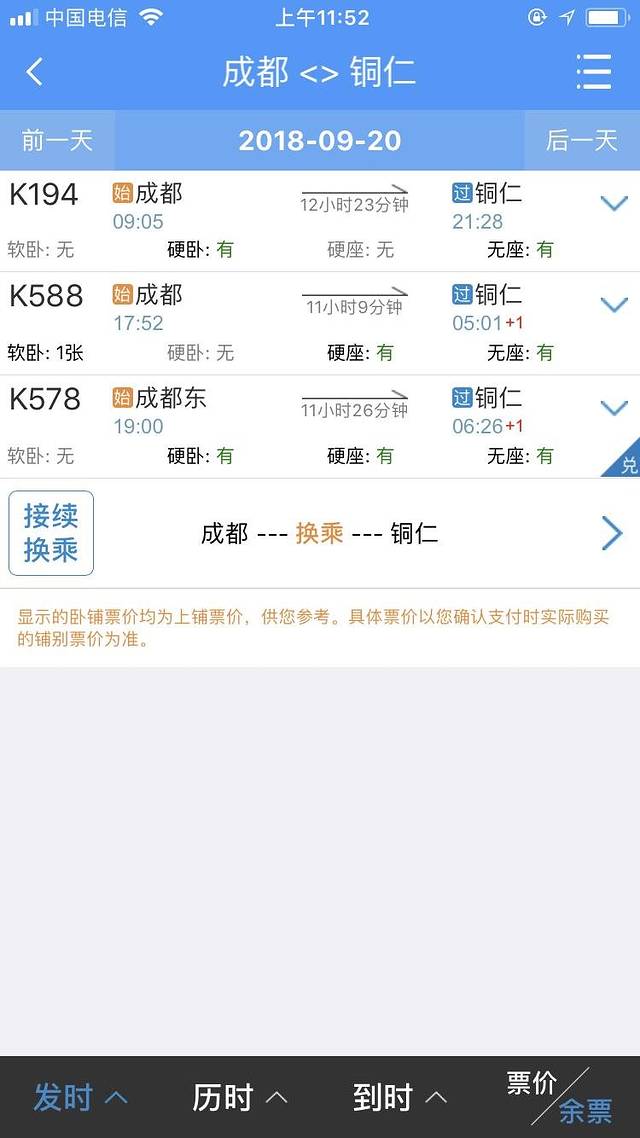640x1138 pixels.
Task: Select train K588 departing 17:52
Action: point(300,322)
